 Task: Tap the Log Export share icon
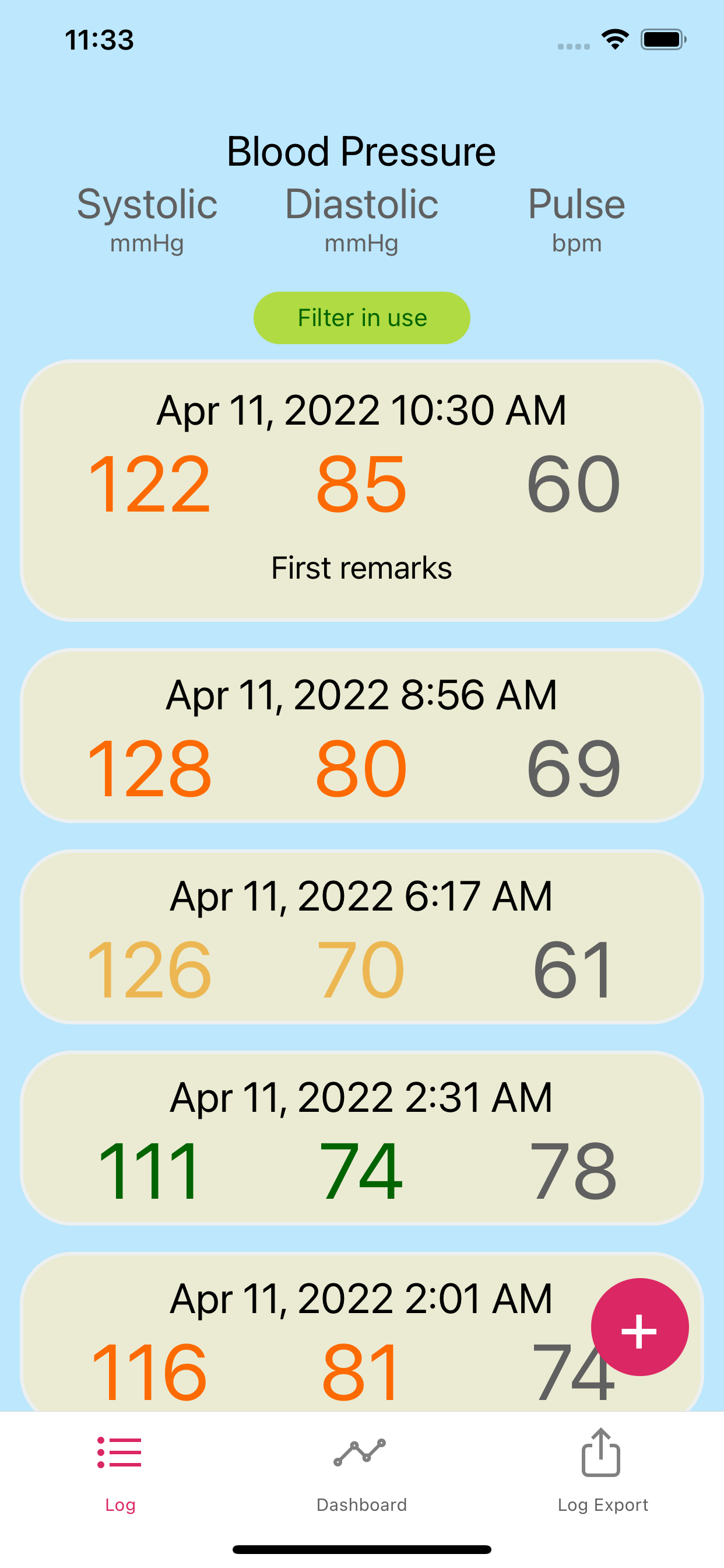pos(601,1452)
